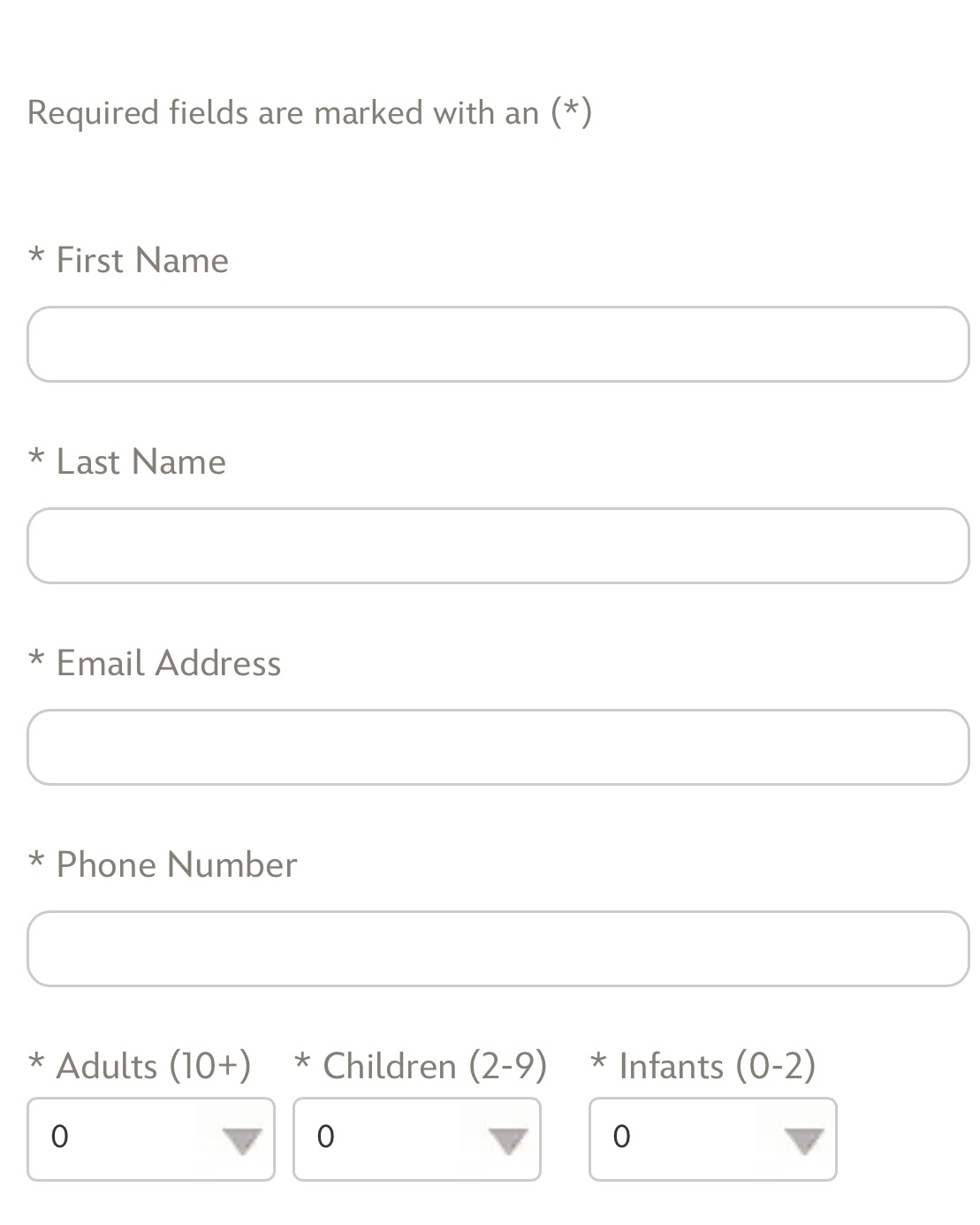Choose a value in Infants (0-2)
The image size is (980, 1225).
point(712,1139)
